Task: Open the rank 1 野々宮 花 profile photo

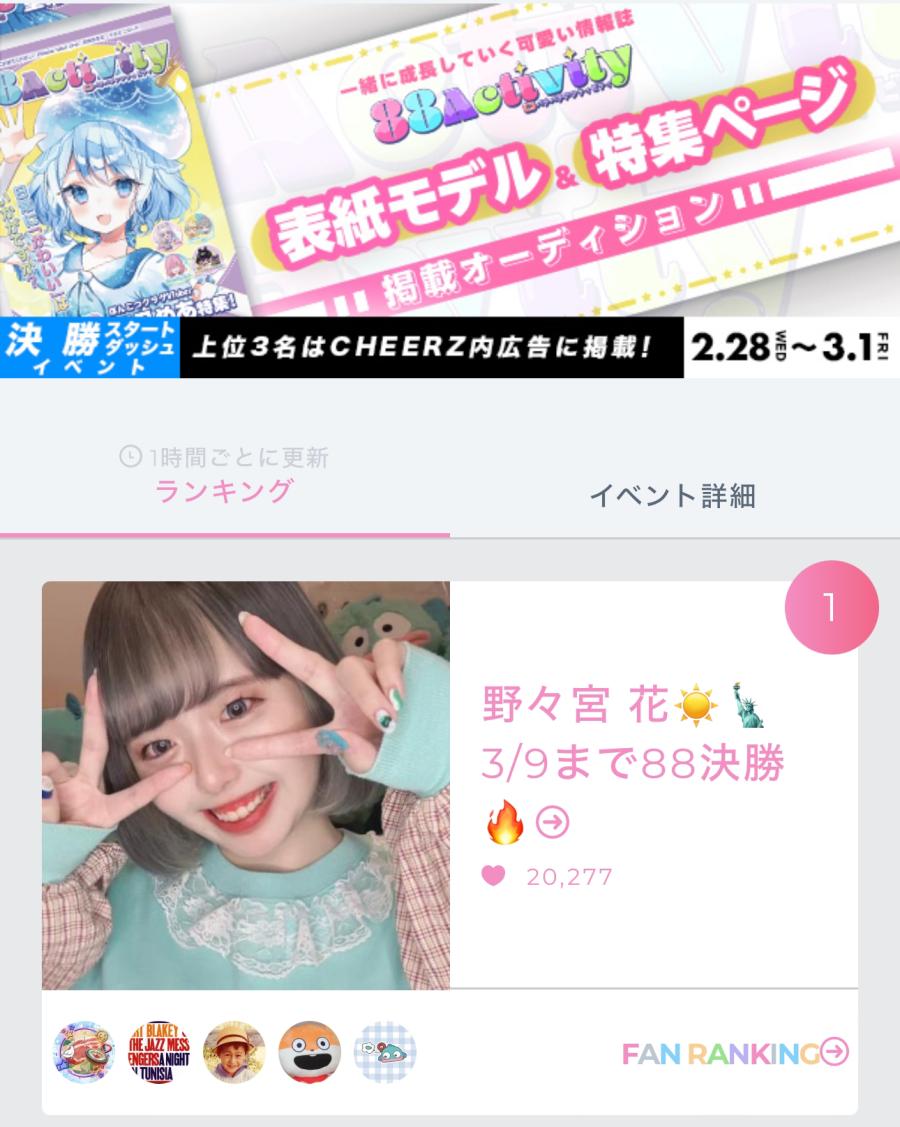Action: point(246,785)
